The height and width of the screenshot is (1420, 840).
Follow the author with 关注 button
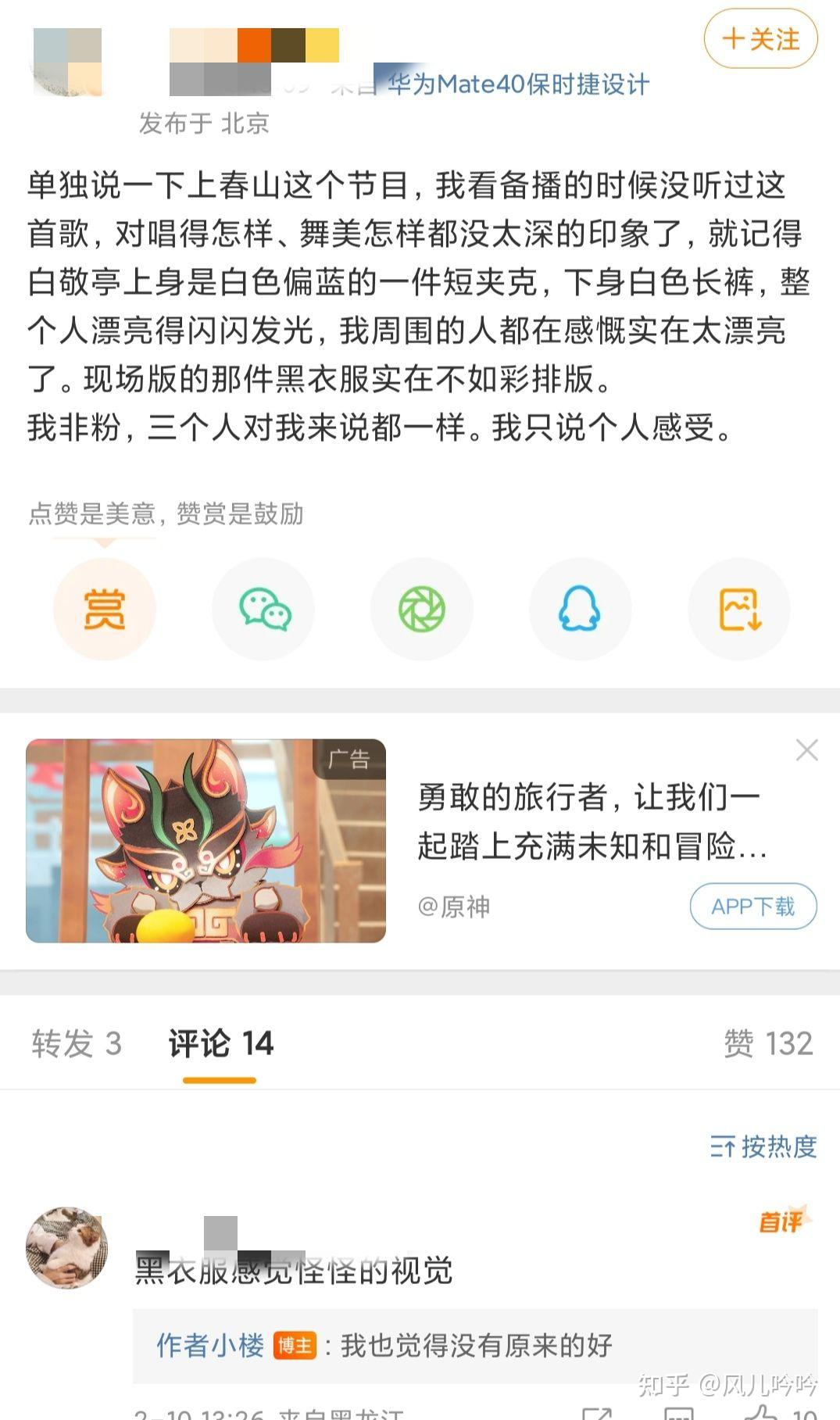[x=760, y=39]
